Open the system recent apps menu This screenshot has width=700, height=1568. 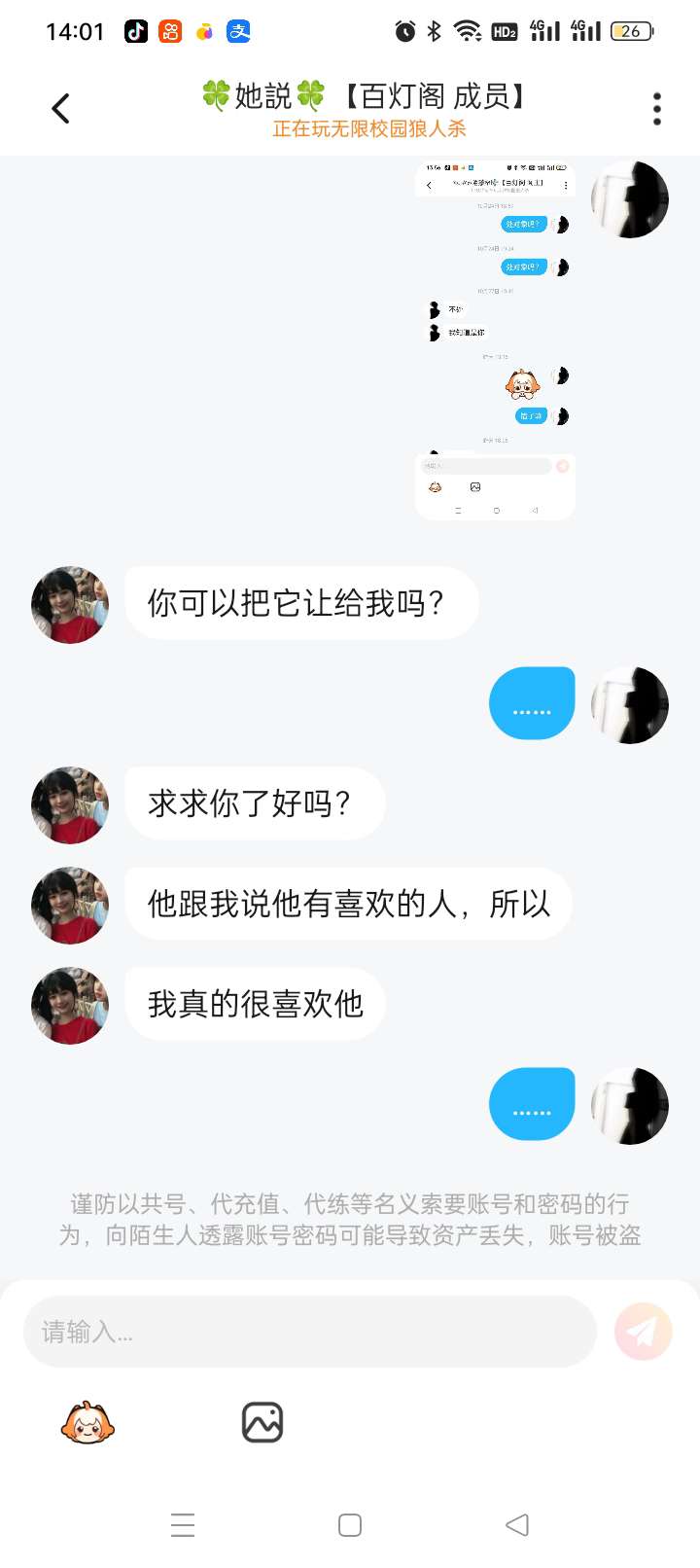[183, 1525]
